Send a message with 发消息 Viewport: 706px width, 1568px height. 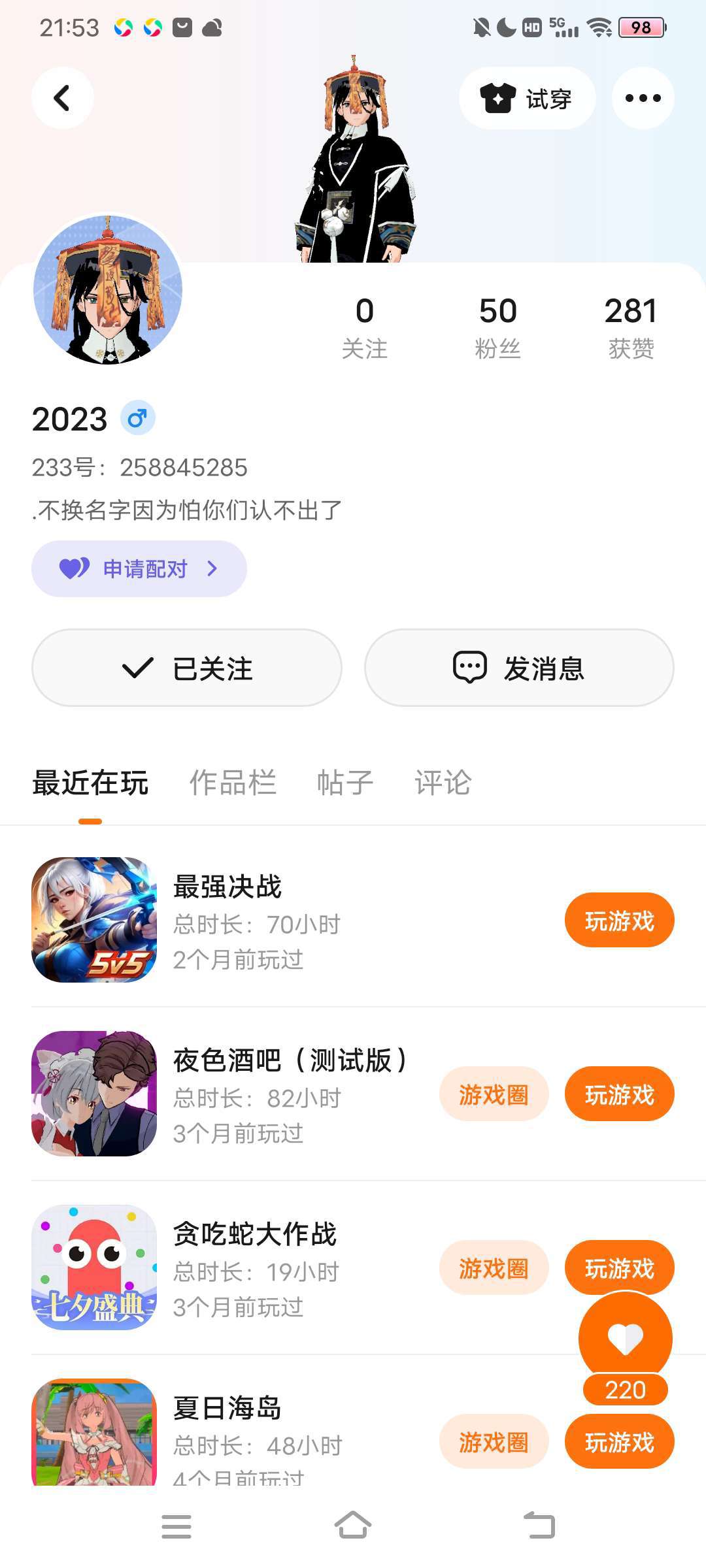click(x=519, y=668)
